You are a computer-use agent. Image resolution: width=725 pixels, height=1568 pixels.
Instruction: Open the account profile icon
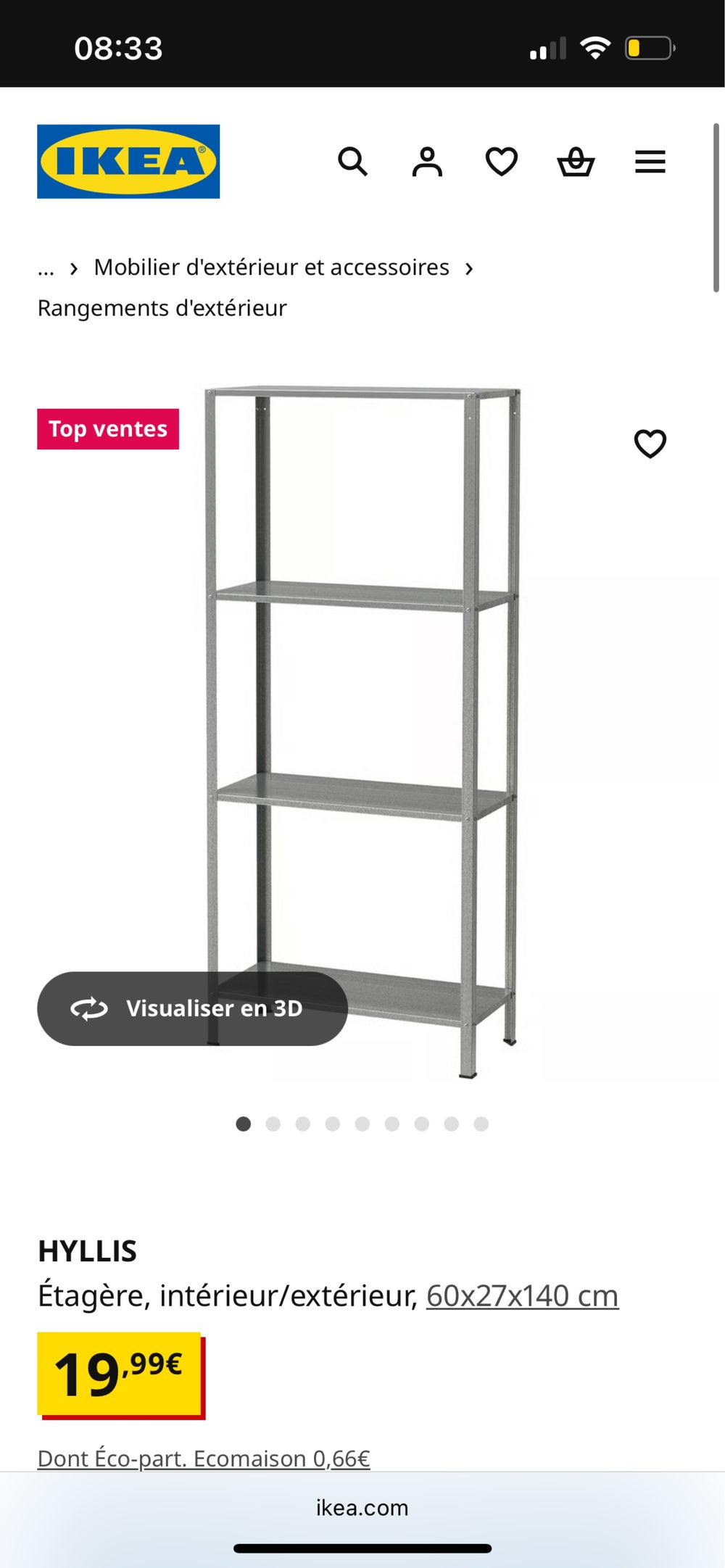[x=427, y=162]
